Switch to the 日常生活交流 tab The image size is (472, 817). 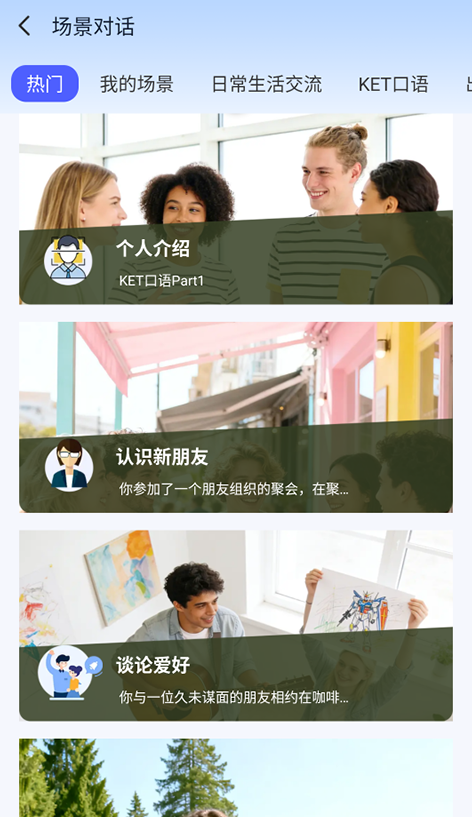(x=267, y=84)
